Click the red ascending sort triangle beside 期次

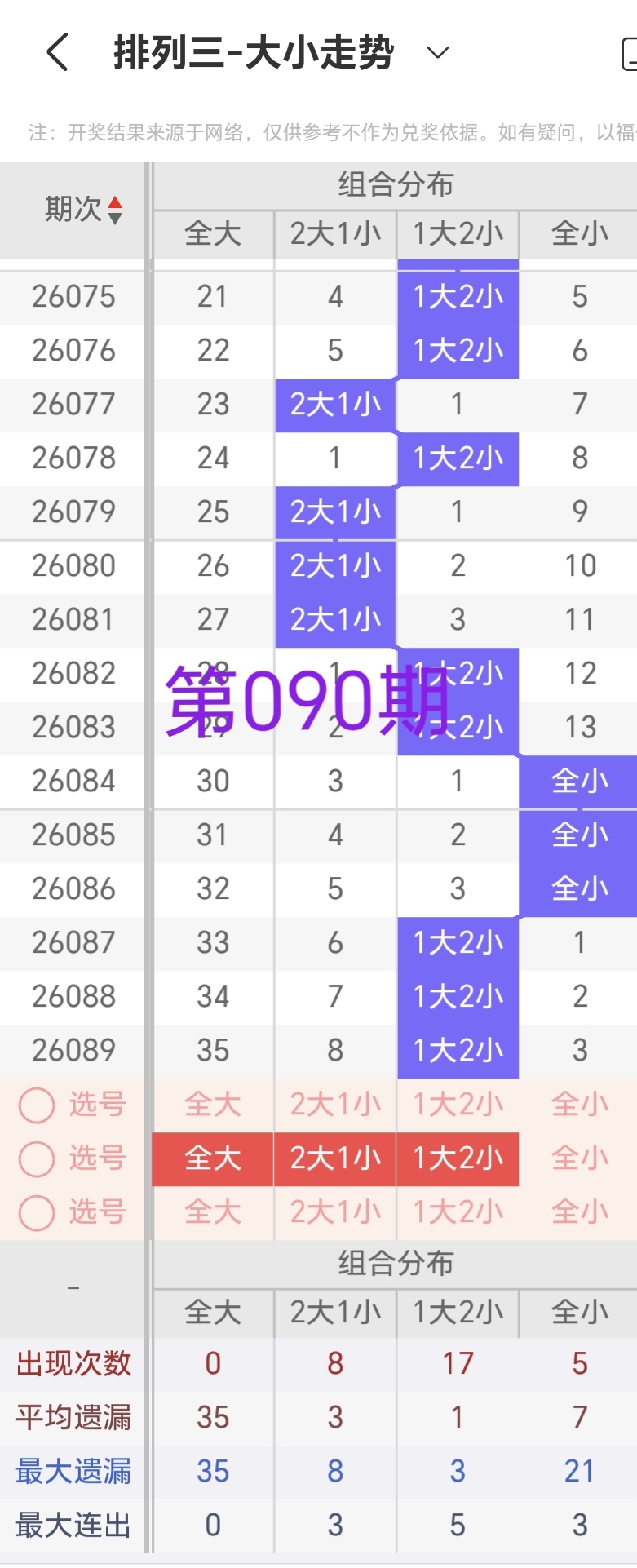pyautogui.click(x=115, y=201)
